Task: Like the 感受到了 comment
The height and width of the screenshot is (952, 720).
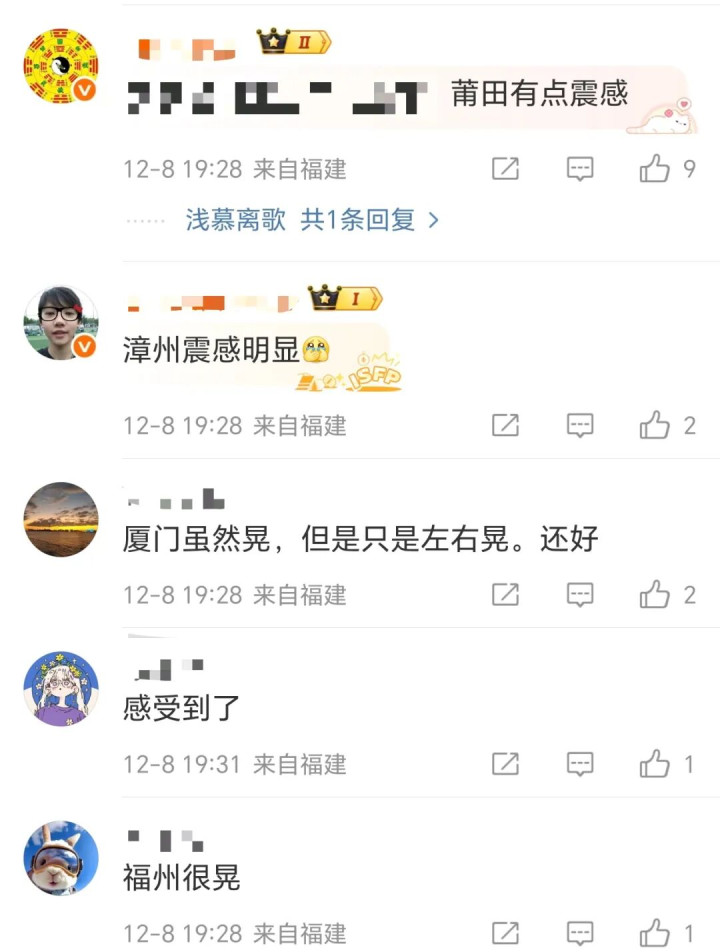Action: coord(654,764)
